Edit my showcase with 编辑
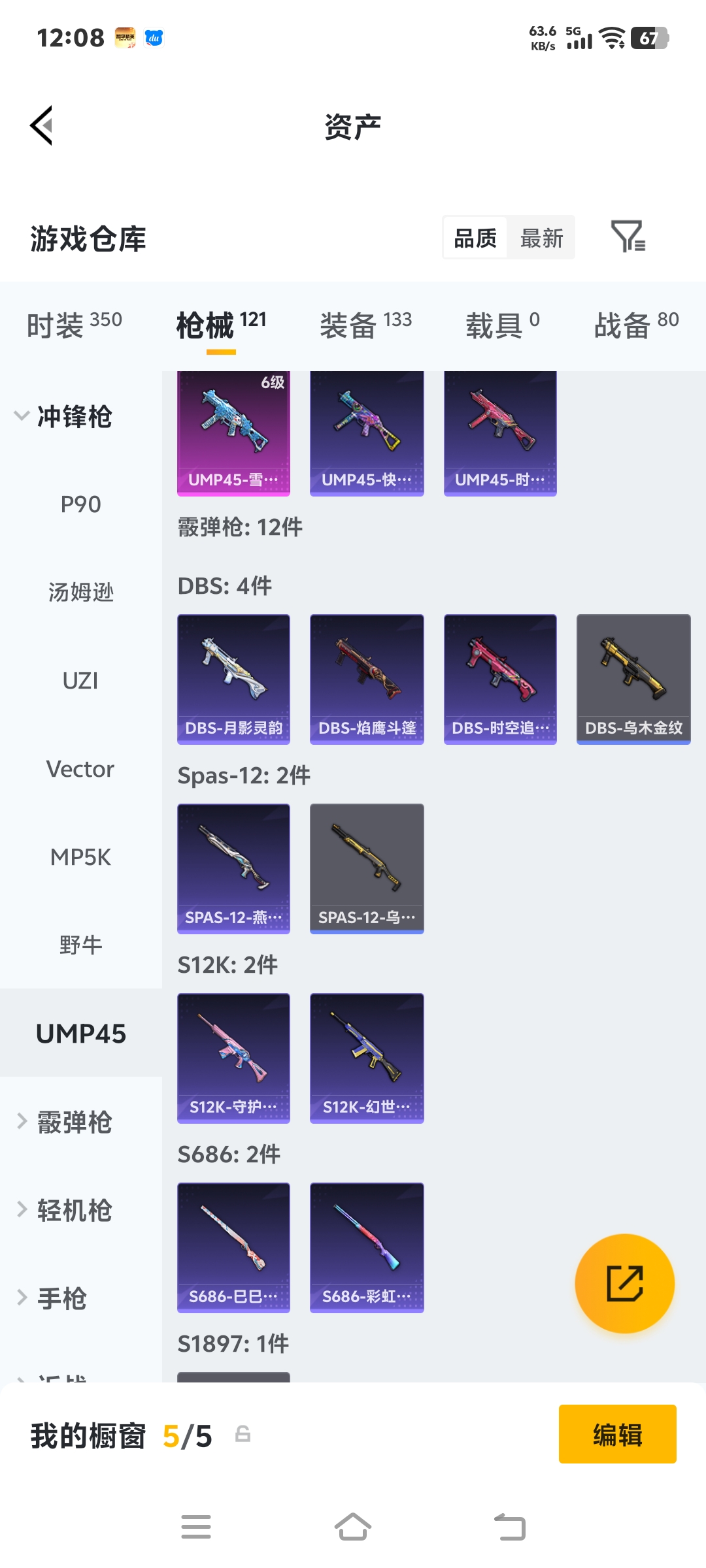This screenshot has height=1568, width=706. pos(617,1434)
